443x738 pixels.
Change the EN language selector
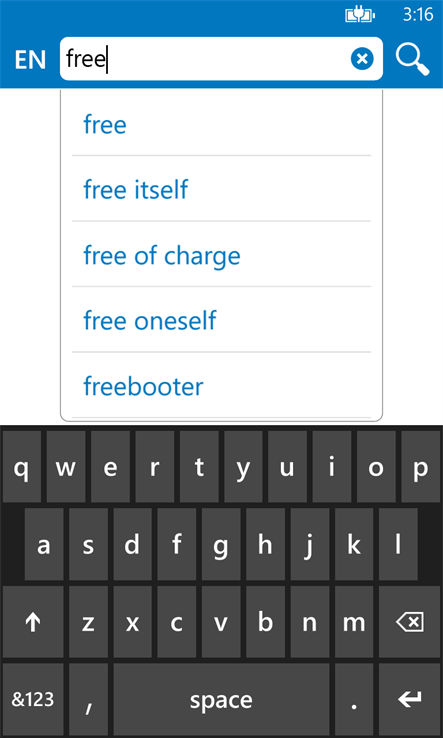[x=30, y=60]
